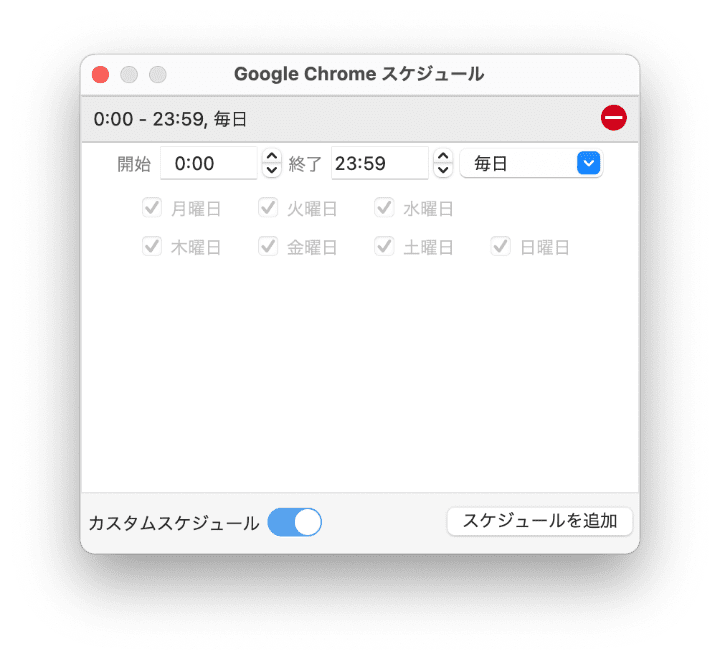This screenshot has height=659, width=720.
Task: Adjust the 開始 time stepper
Action: click(x=271, y=163)
